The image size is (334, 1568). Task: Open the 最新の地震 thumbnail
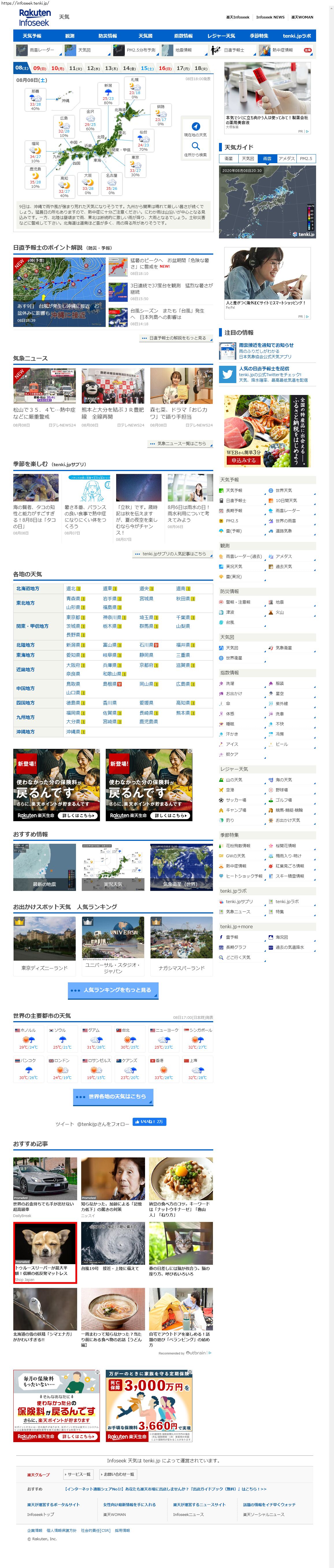click(44, 867)
